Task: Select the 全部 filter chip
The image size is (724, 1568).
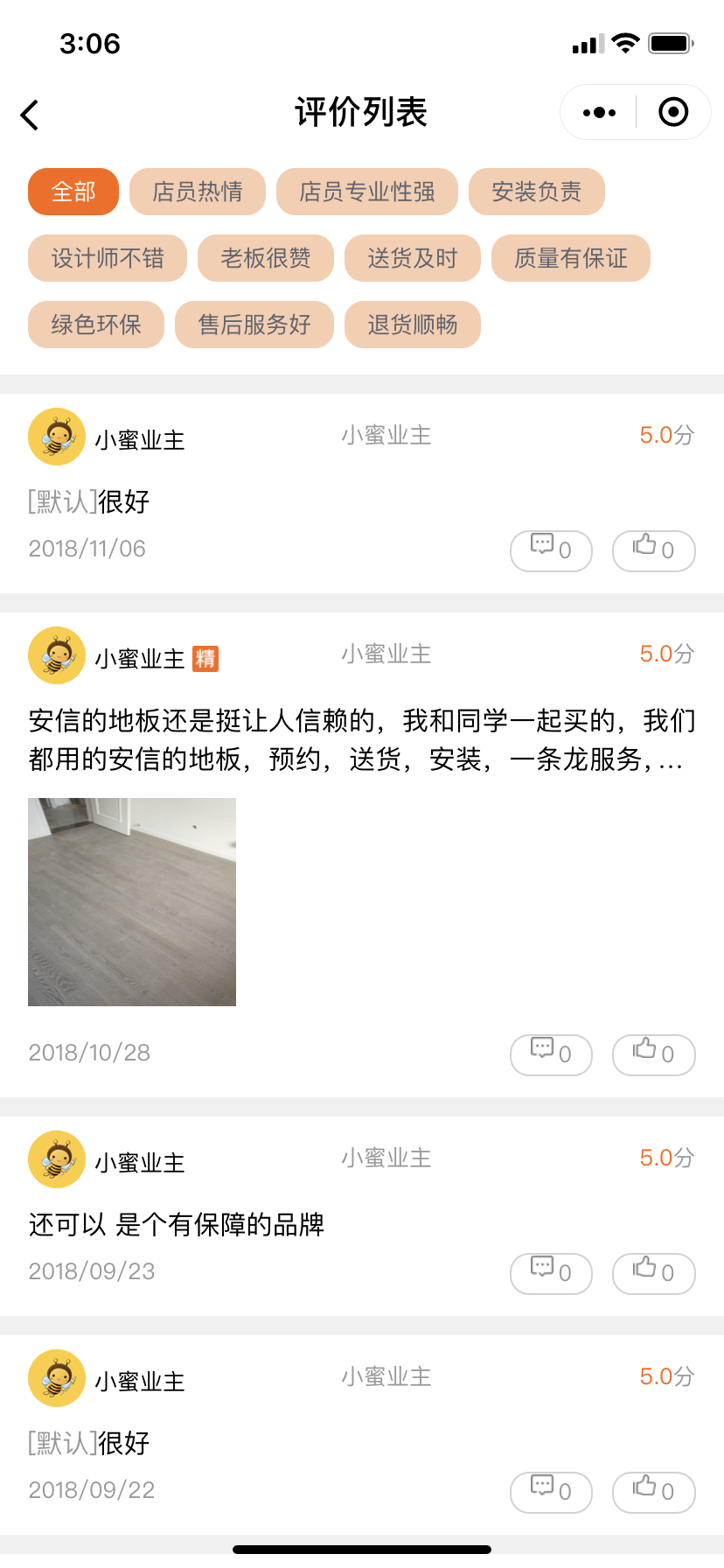Action: click(x=73, y=192)
